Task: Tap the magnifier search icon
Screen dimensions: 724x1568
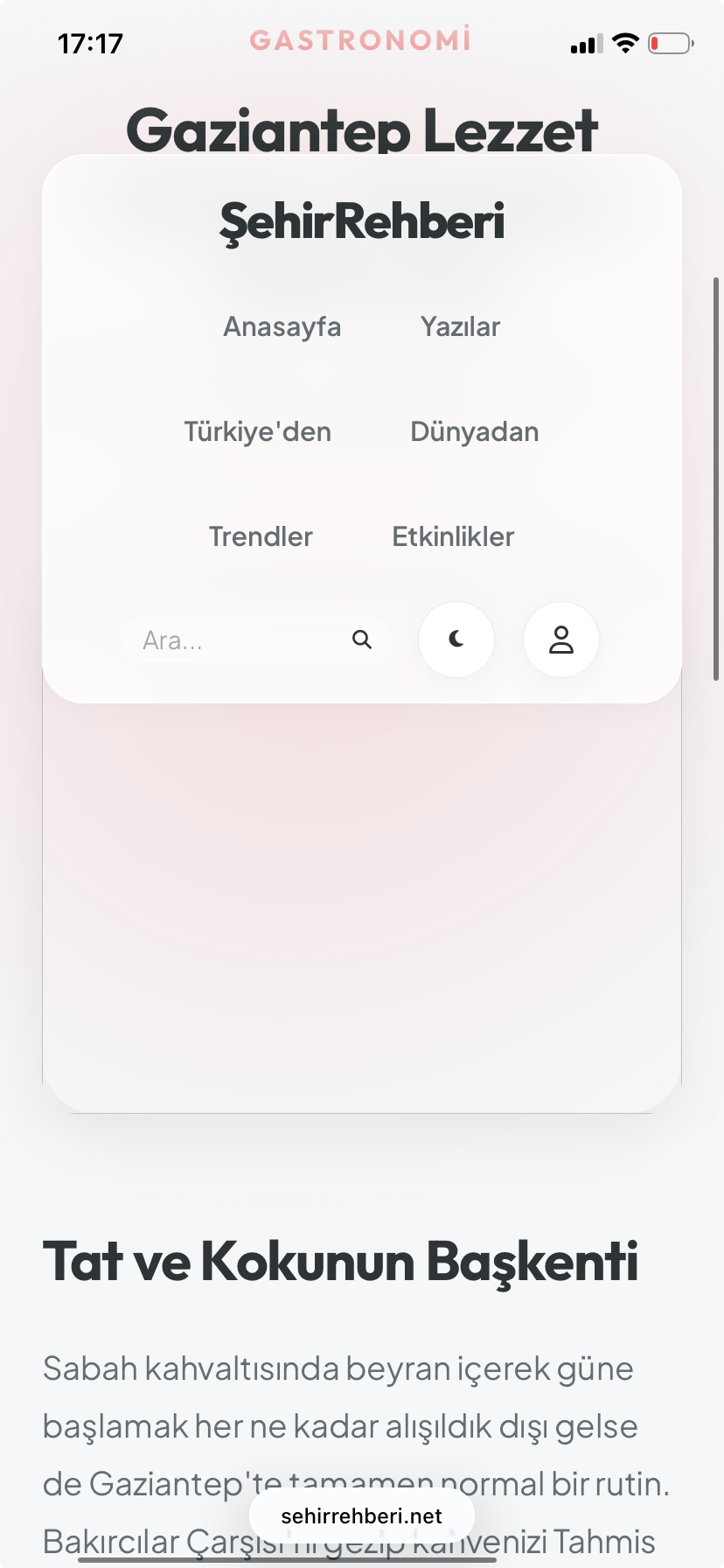Action: [362, 640]
